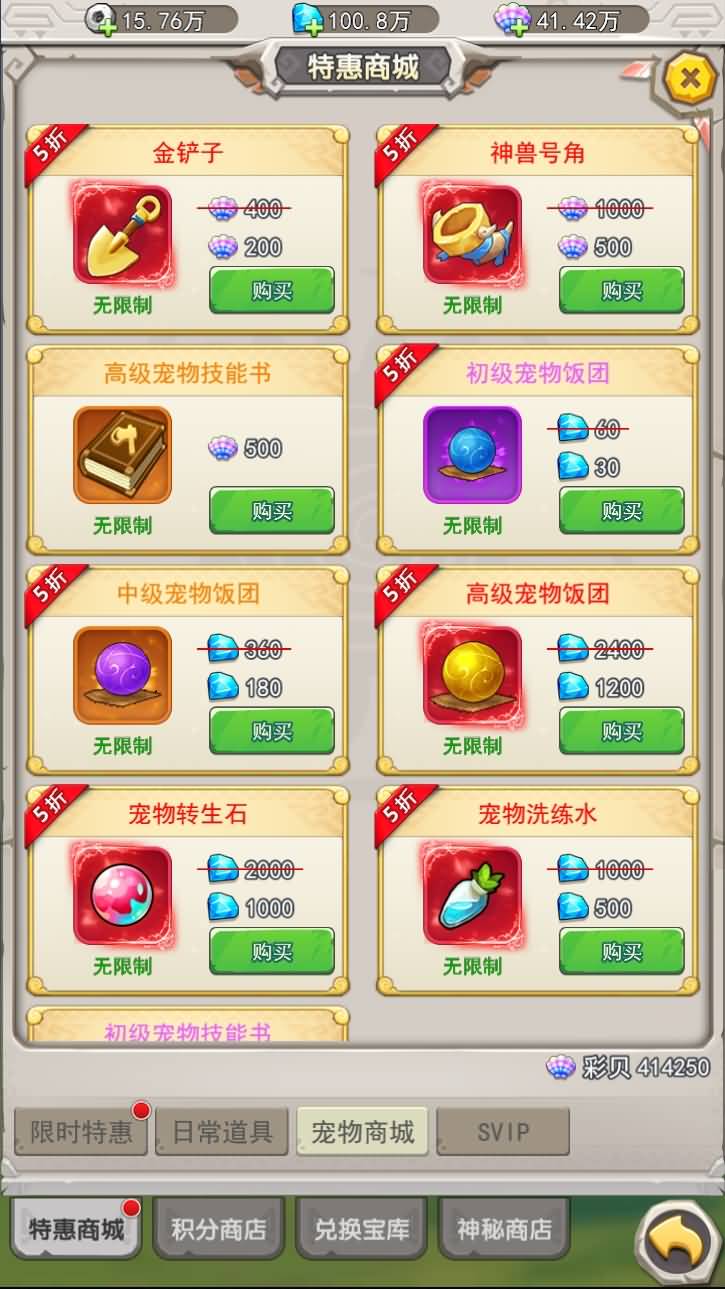Viewport: 725px width, 1289px height.
Task: Close the 特惠商城 window
Action: [689, 77]
